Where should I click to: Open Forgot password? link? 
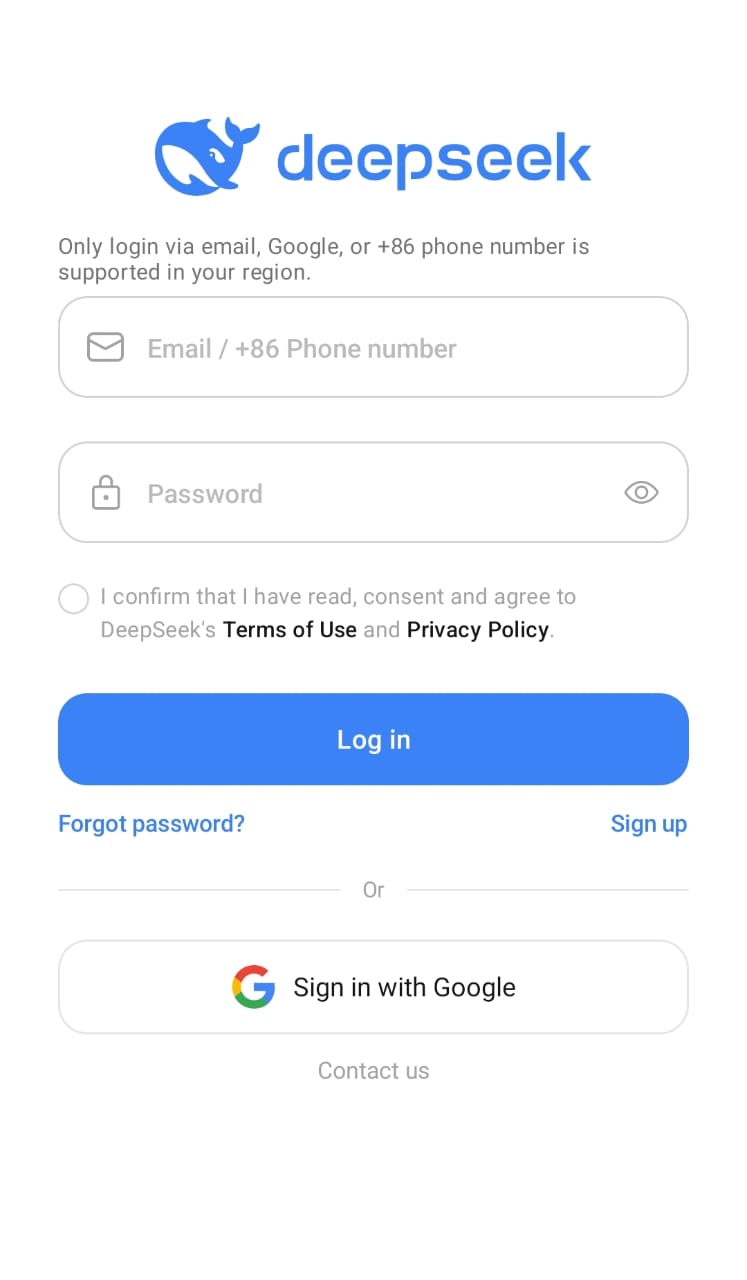[x=151, y=824]
